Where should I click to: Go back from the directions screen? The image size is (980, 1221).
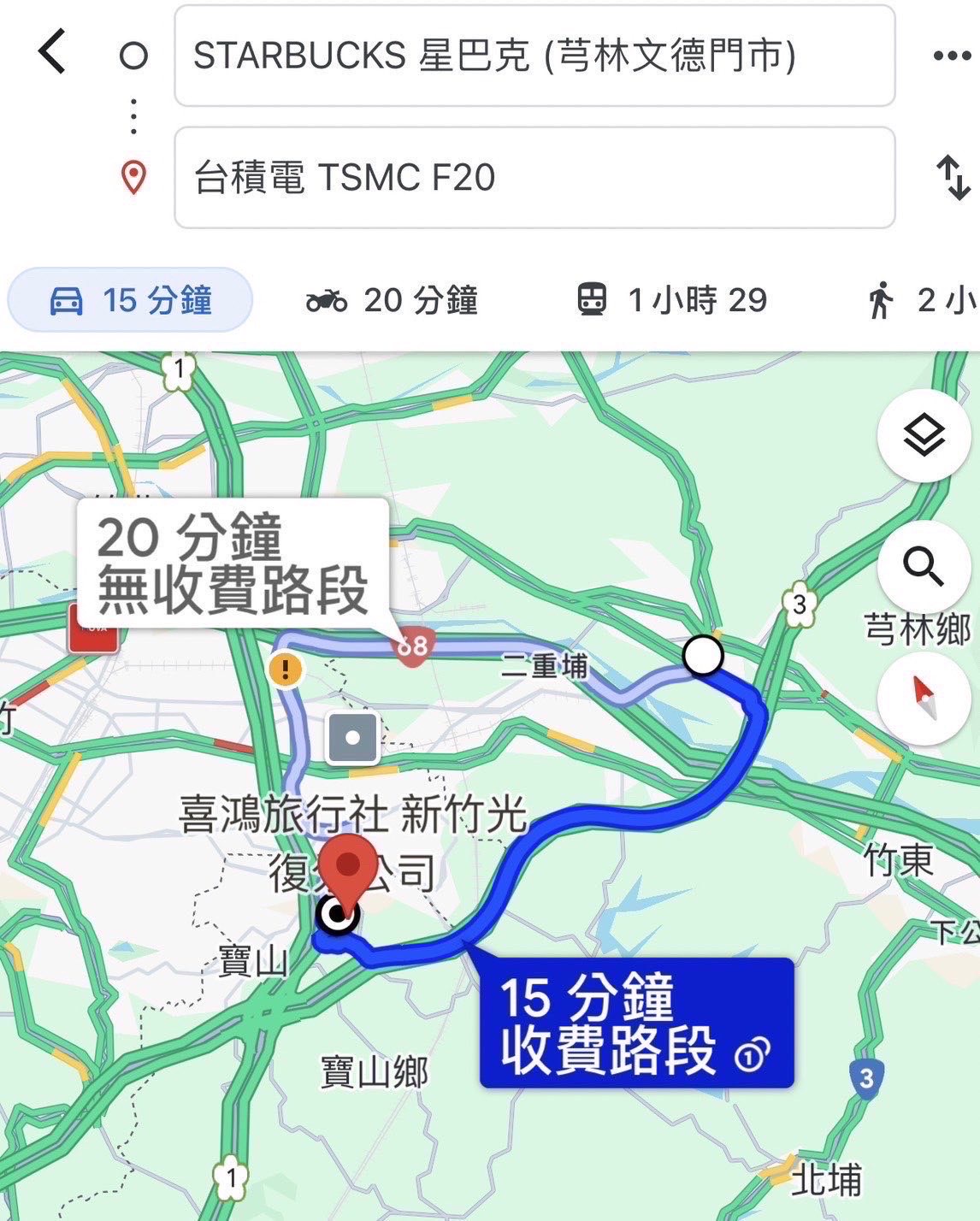52,51
